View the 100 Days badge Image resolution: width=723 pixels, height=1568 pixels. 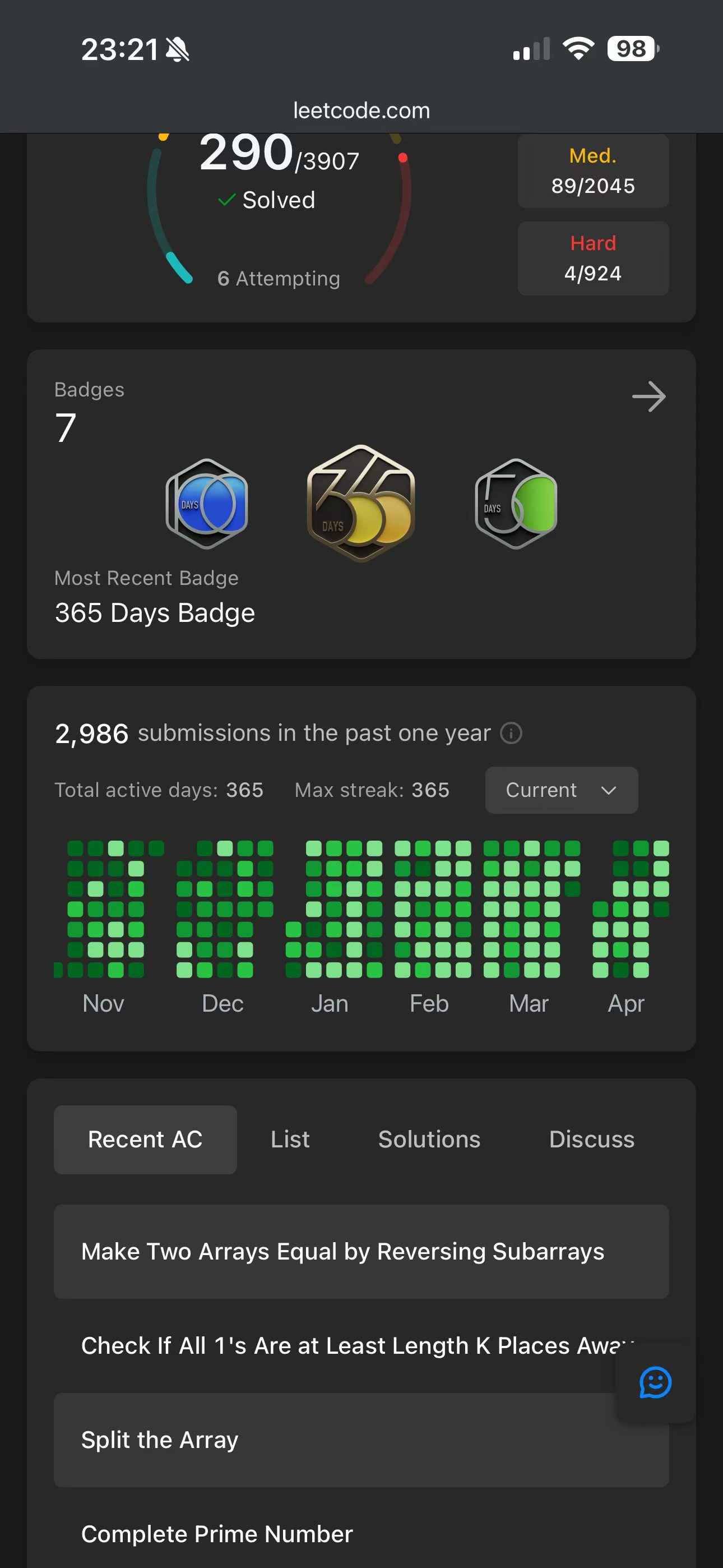[207, 504]
